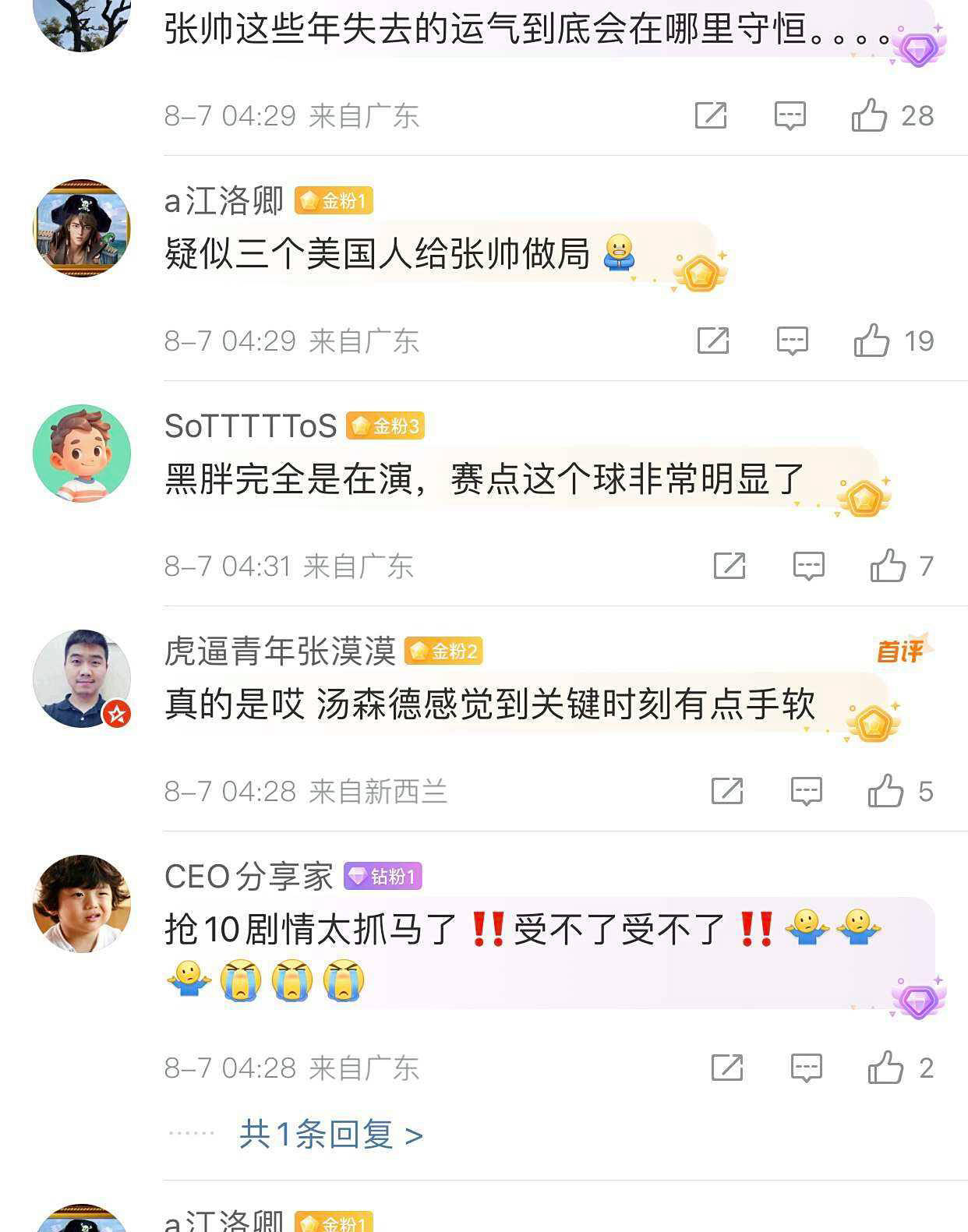Share CEO分享家's comment
The image size is (968, 1232).
point(726,1068)
